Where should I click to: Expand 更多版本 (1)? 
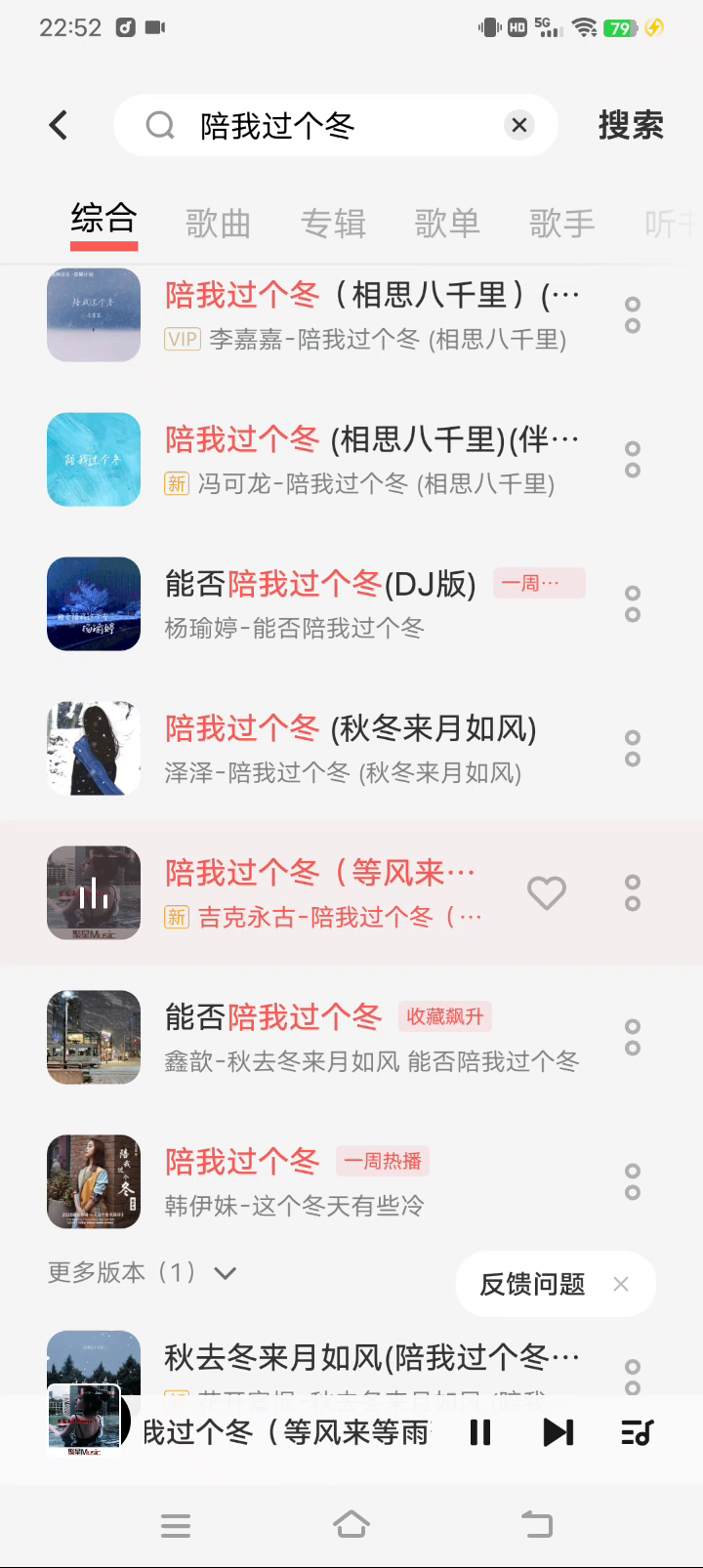(x=142, y=1272)
